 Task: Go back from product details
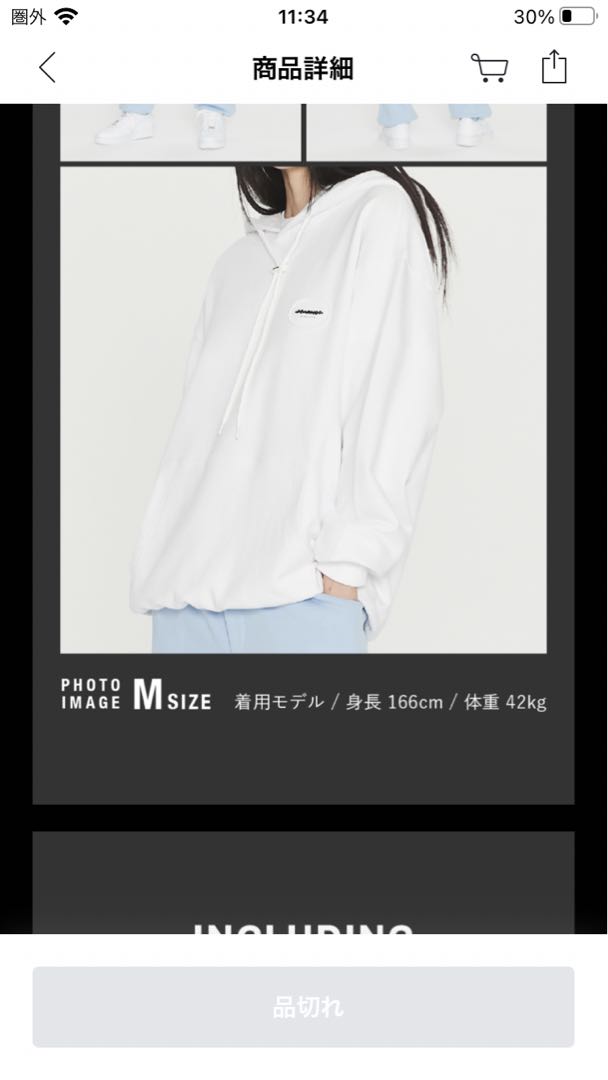click(x=47, y=68)
